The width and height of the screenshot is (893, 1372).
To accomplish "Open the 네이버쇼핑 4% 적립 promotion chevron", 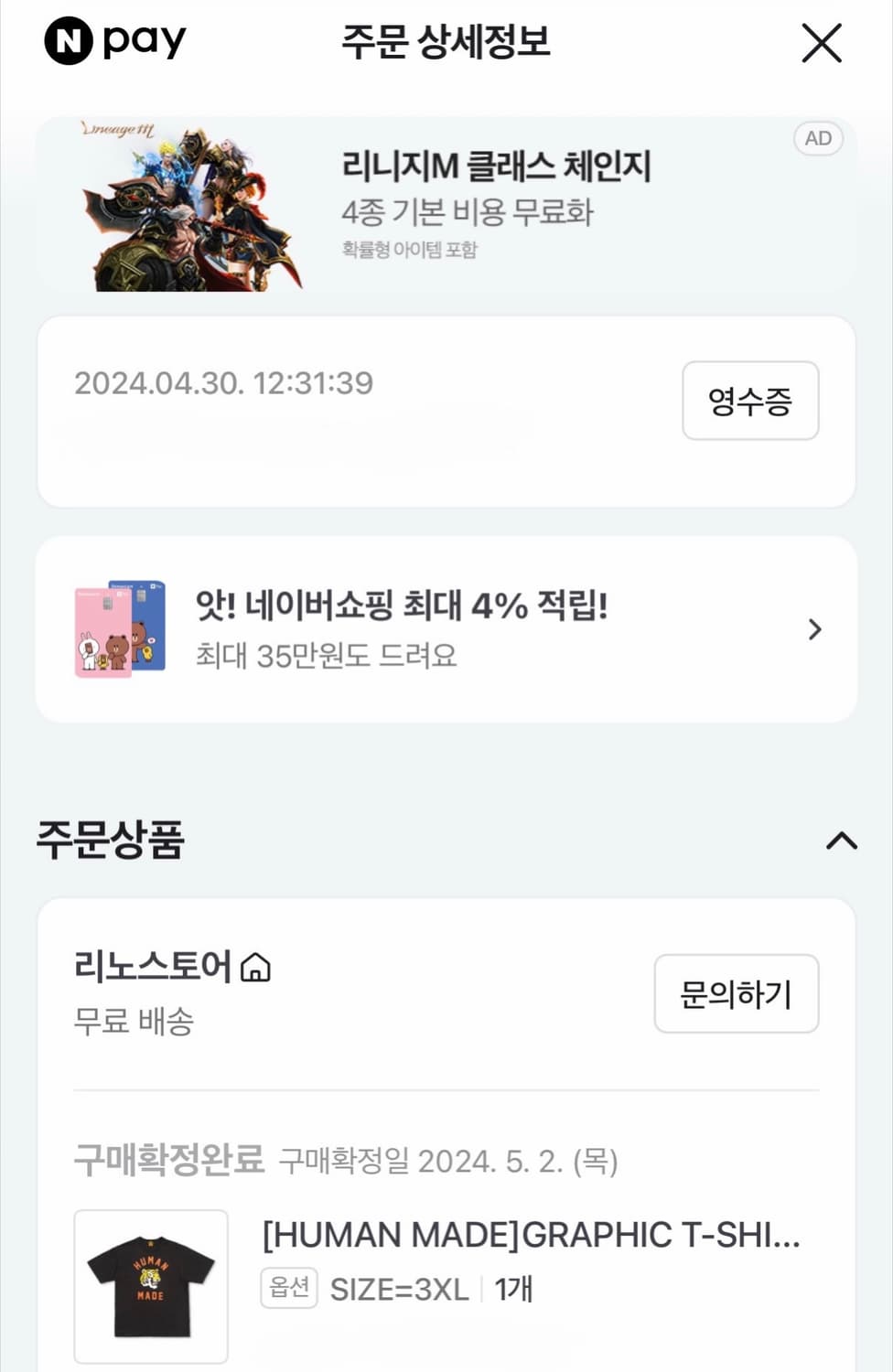I will [x=814, y=629].
